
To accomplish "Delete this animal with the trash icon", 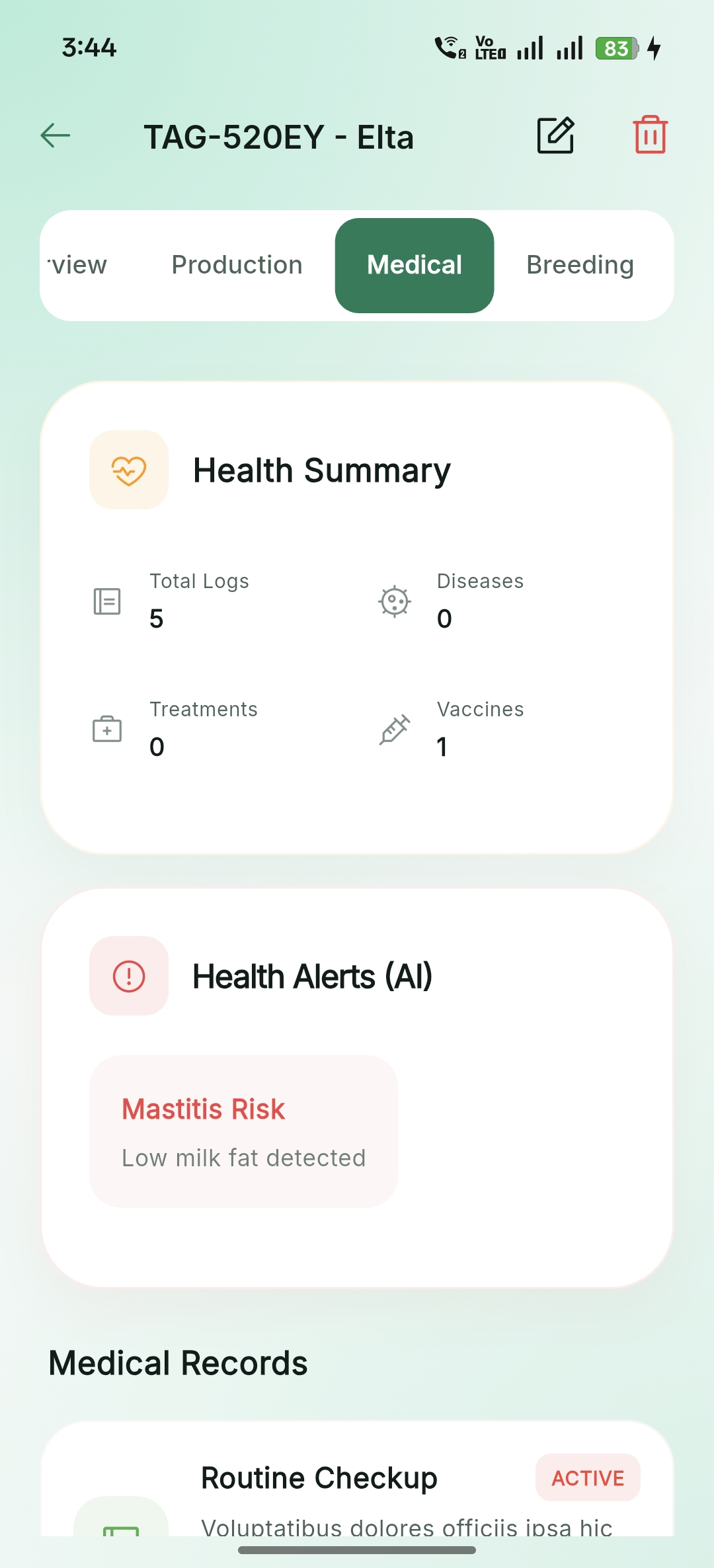I will tap(650, 135).
